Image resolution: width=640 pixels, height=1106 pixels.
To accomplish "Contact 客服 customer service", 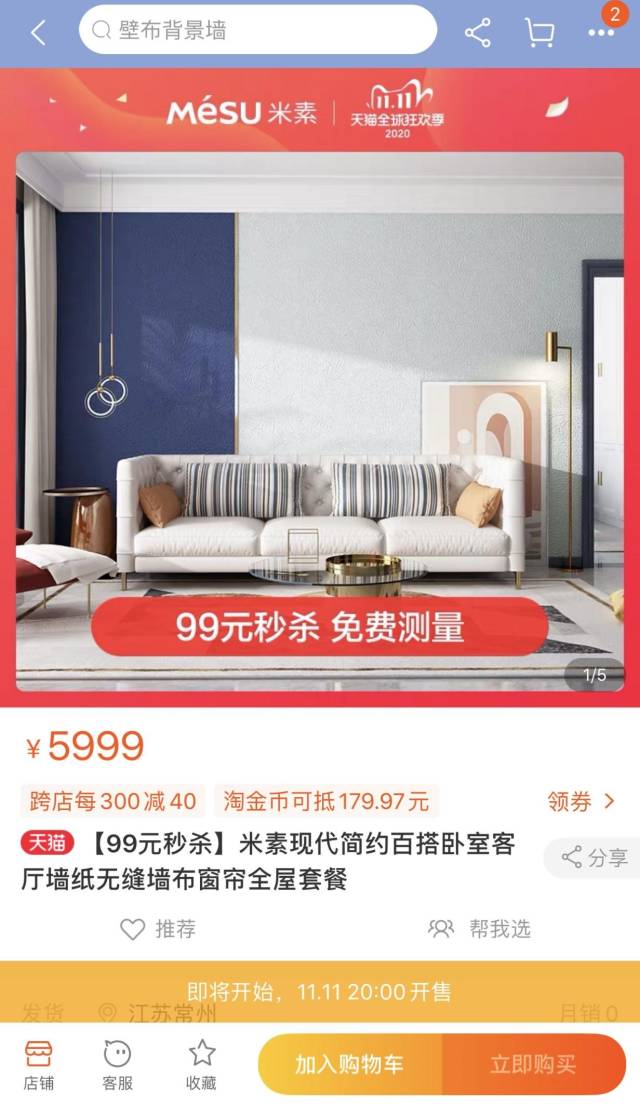I will point(118,1064).
